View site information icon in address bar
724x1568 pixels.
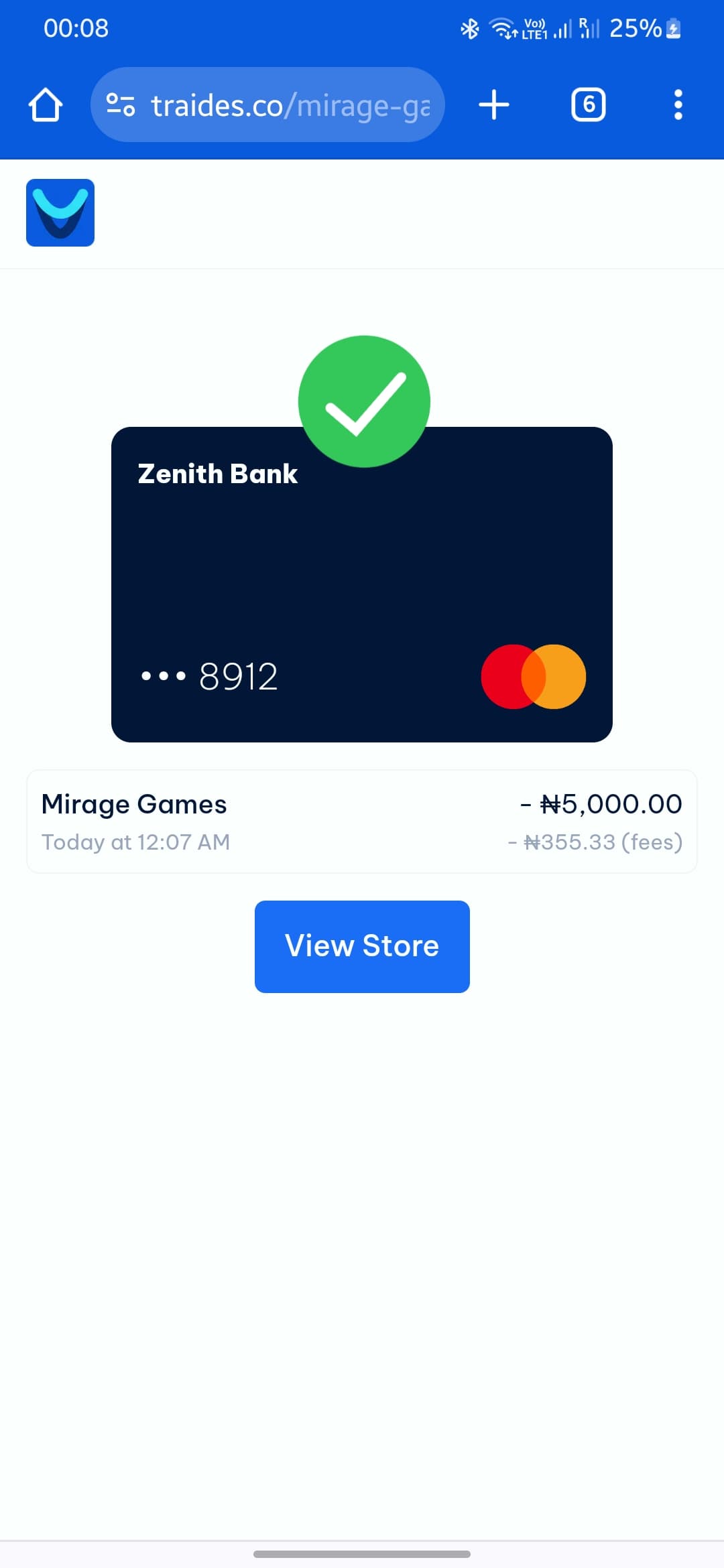(121, 105)
